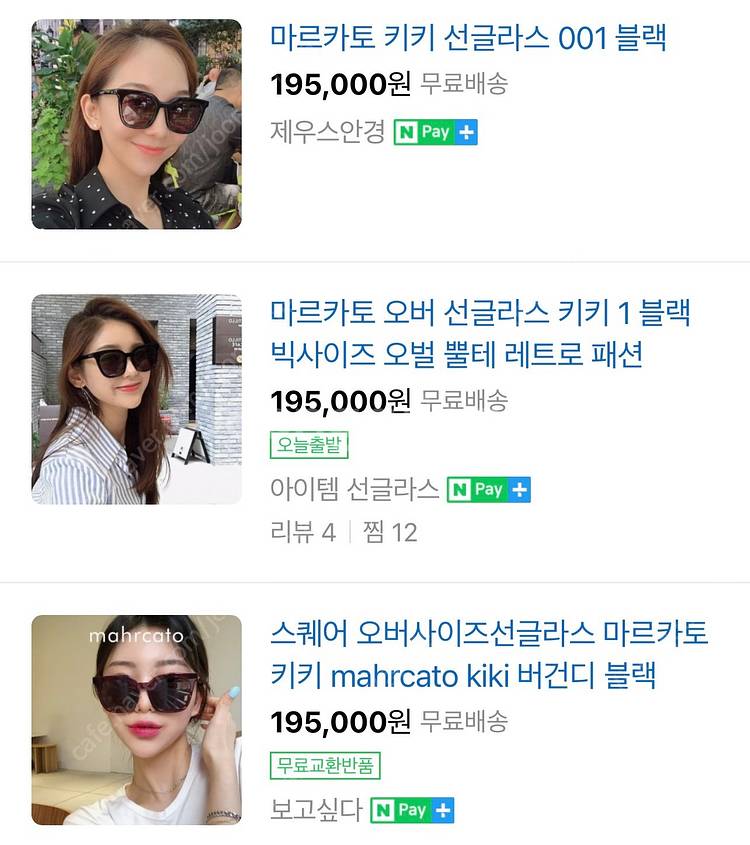Visit seller 제우스안경
This screenshot has width=750, height=845.
[x=327, y=132]
